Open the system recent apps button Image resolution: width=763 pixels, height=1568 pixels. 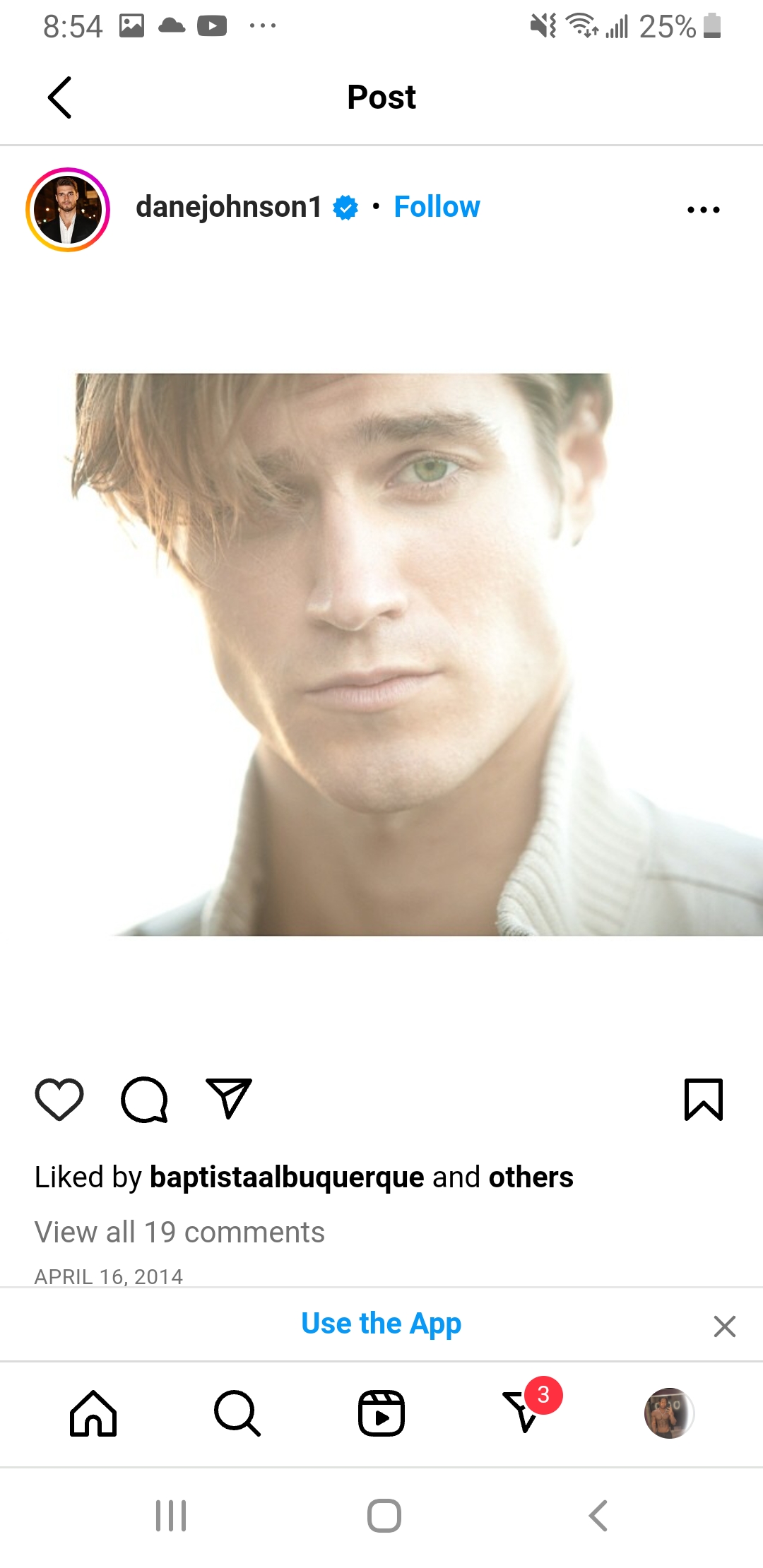coord(171,1516)
